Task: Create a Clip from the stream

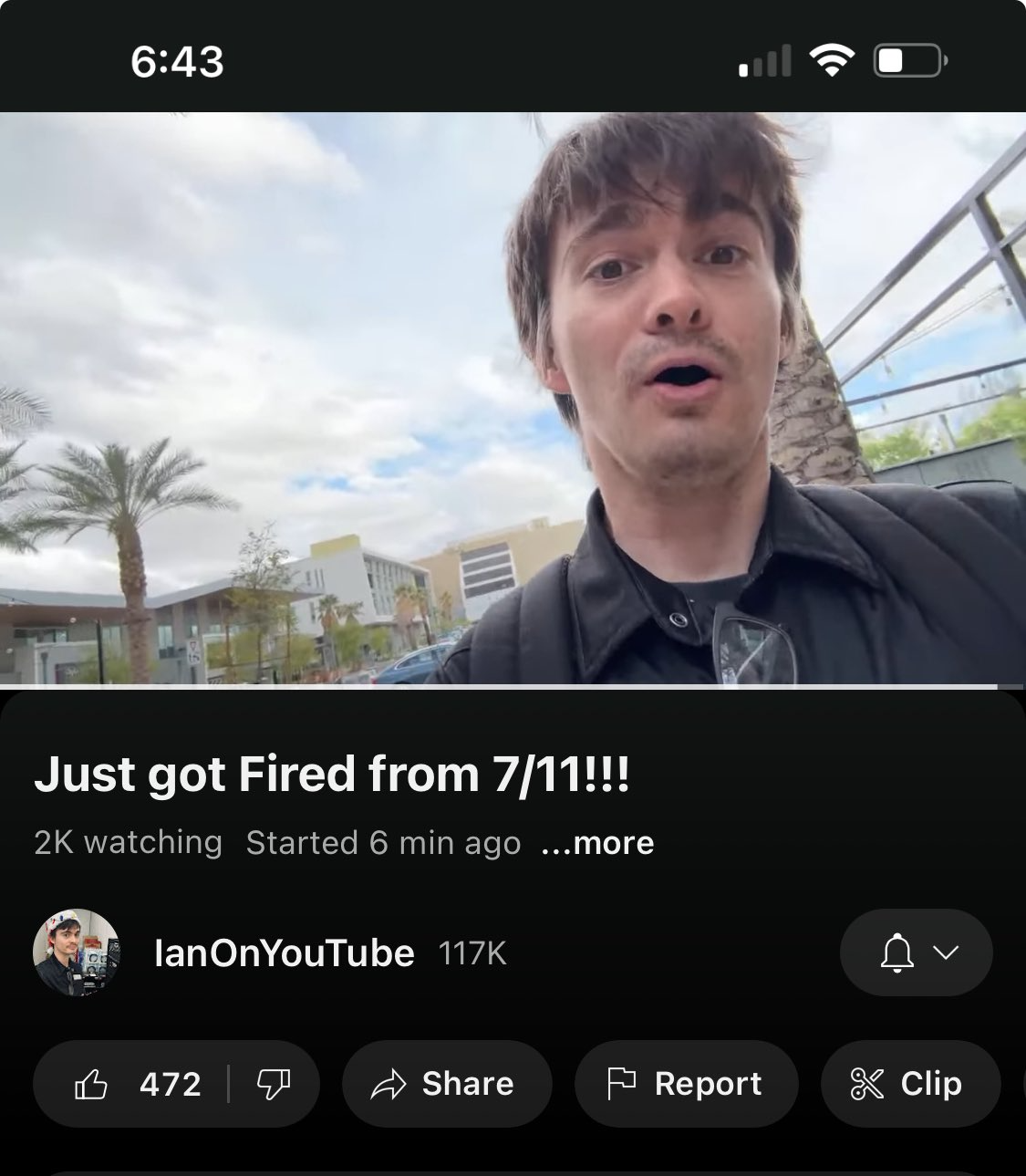Action: [x=908, y=1084]
